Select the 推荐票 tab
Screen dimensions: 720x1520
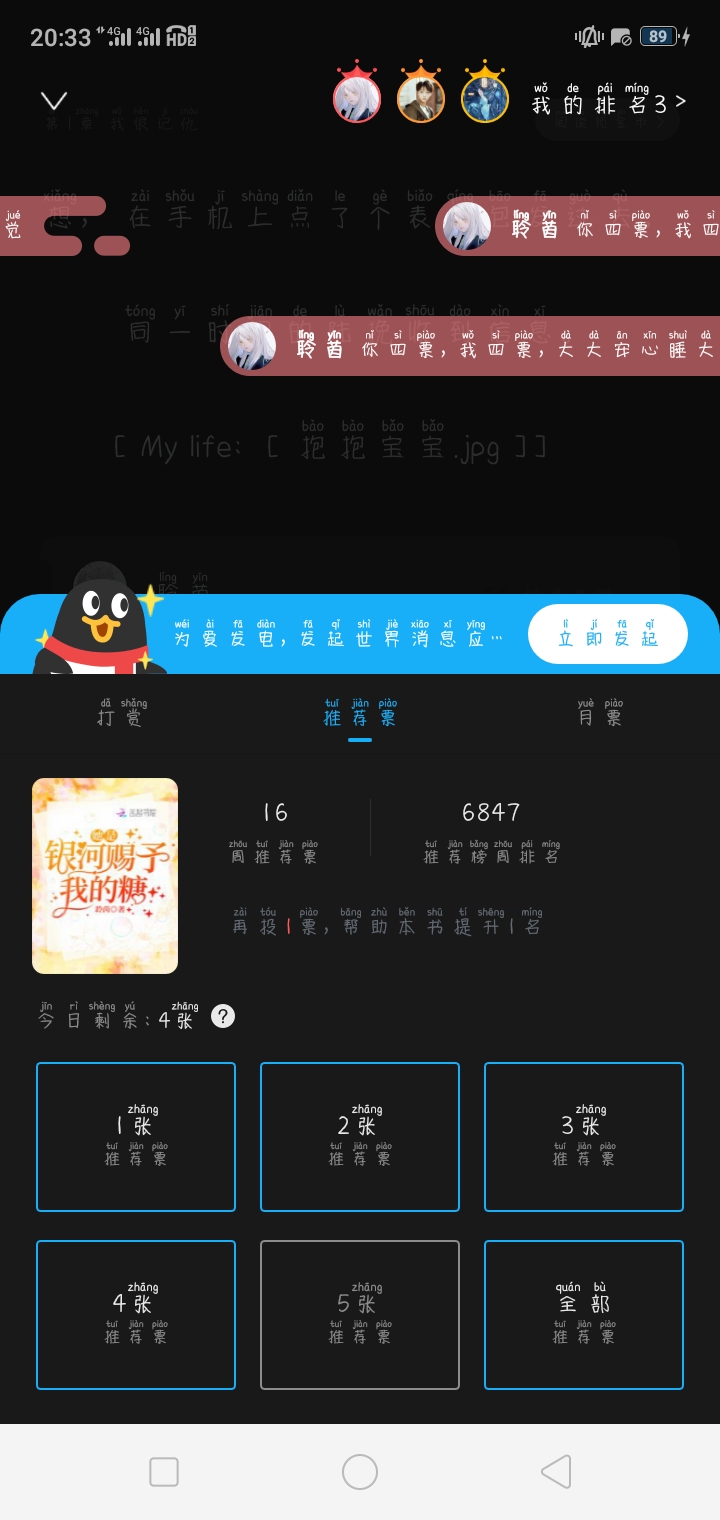click(x=360, y=713)
